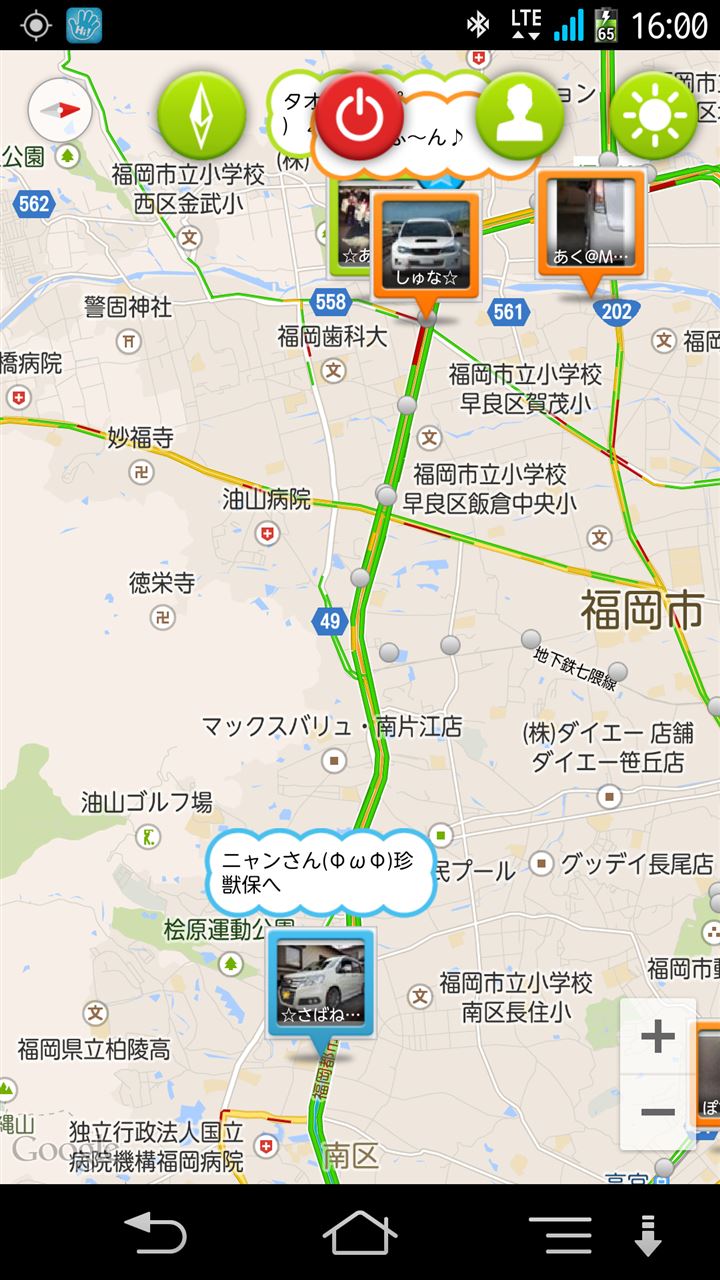The height and width of the screenshot is (1280, 720).
Task: Go back using the navigation bar arrow
Action: point(155,1233)
